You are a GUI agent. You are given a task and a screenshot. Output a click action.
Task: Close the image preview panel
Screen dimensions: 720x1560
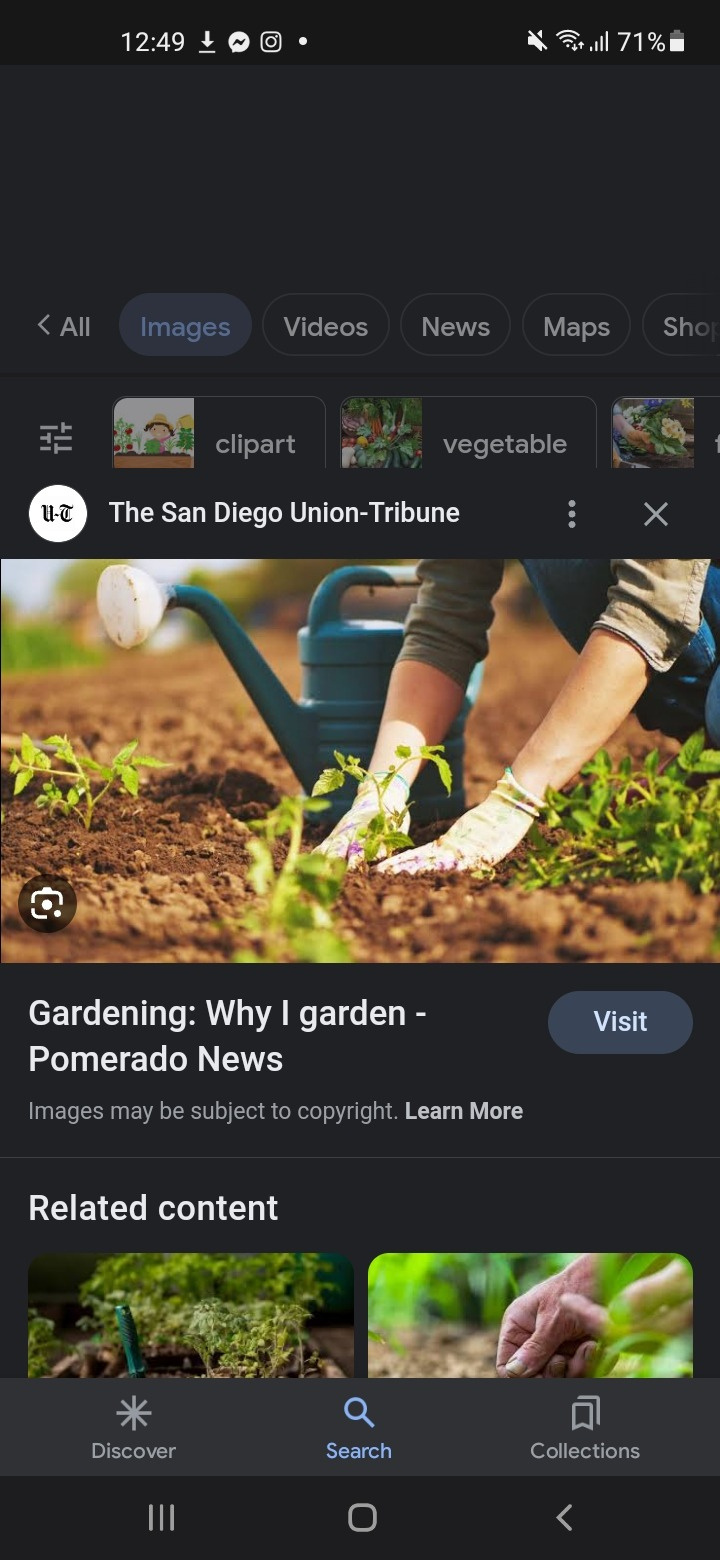(x=655, y=514)
